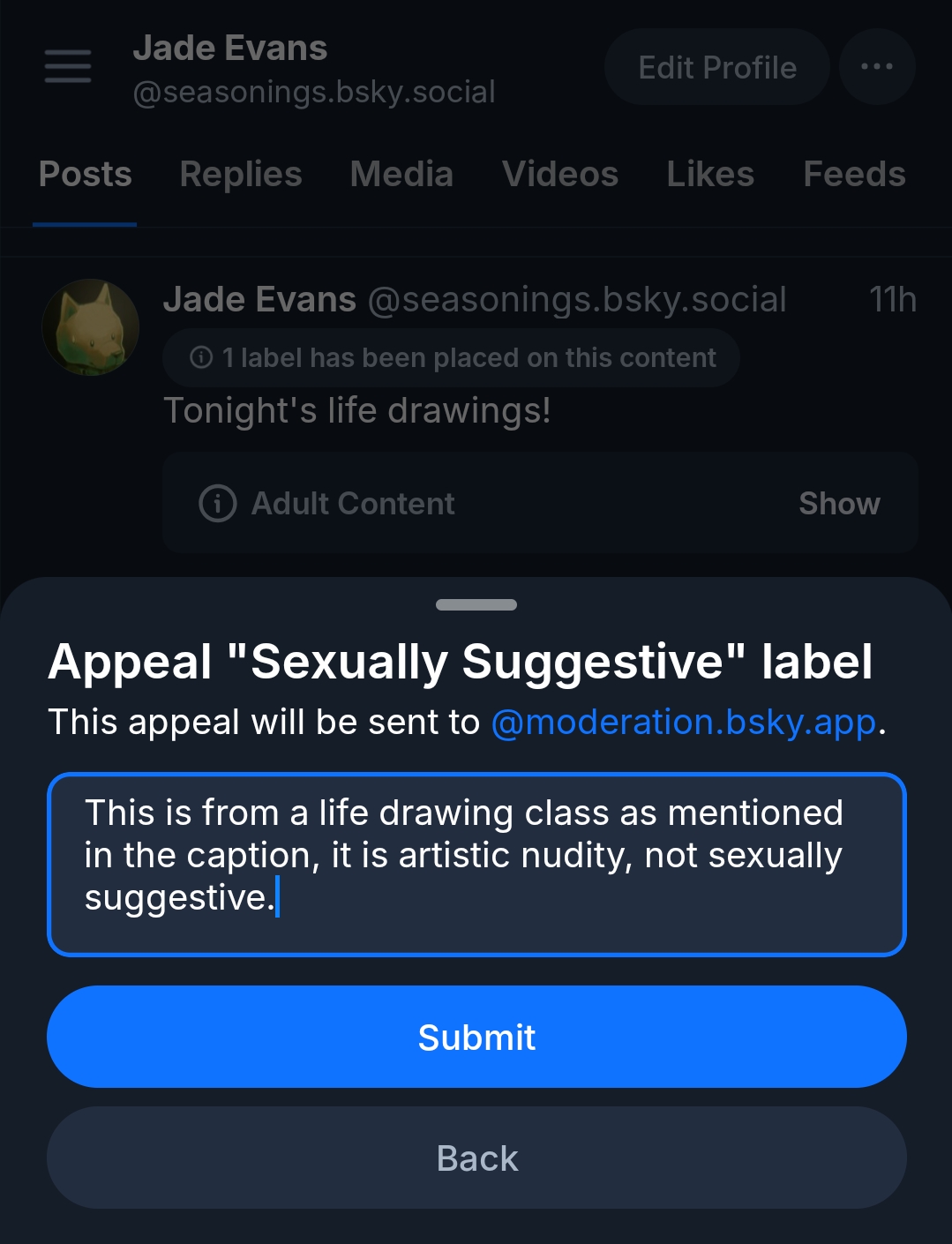Open Jade Evans's avatar on the post
Screen dimensions: 952x1244
91,327
